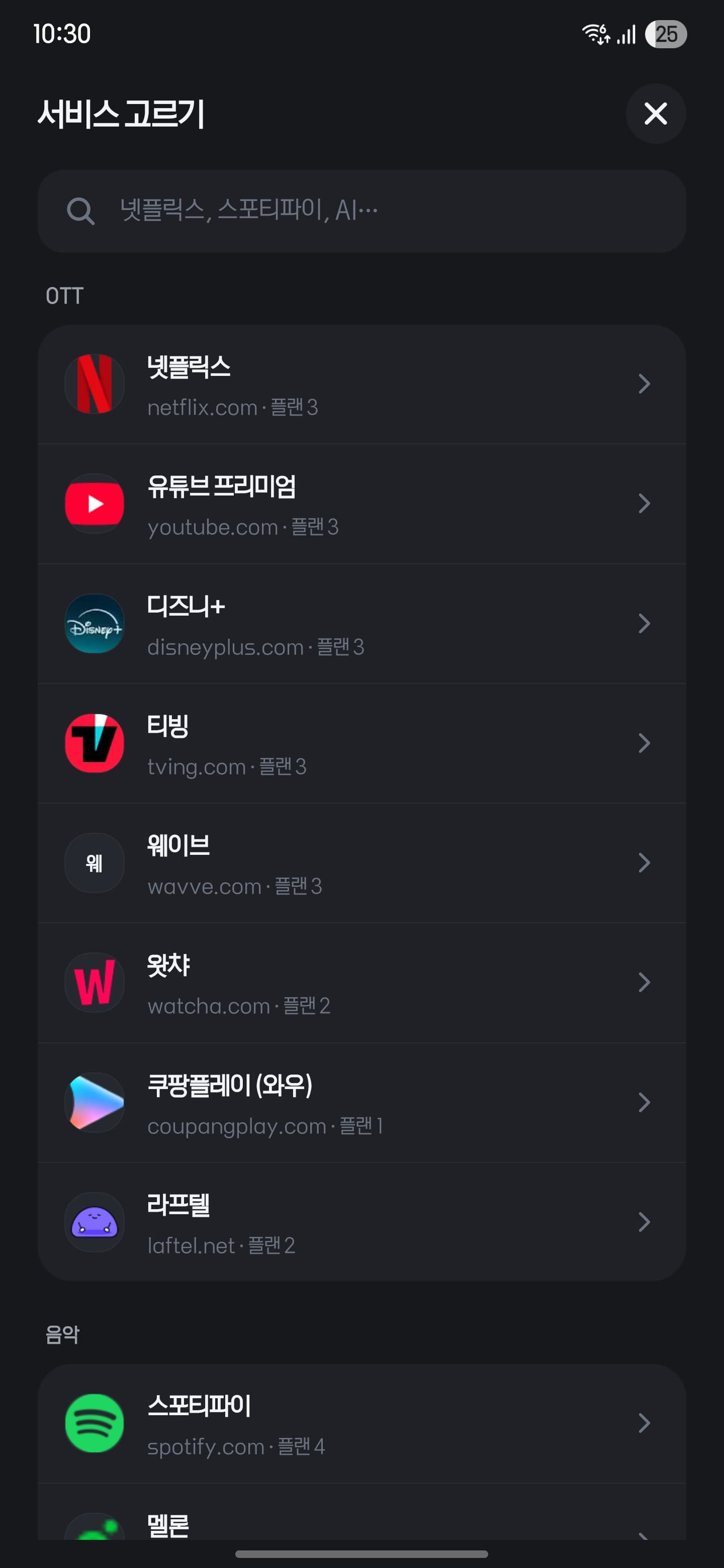Expand the 넷플릭스 row chevron

[644, 384]
